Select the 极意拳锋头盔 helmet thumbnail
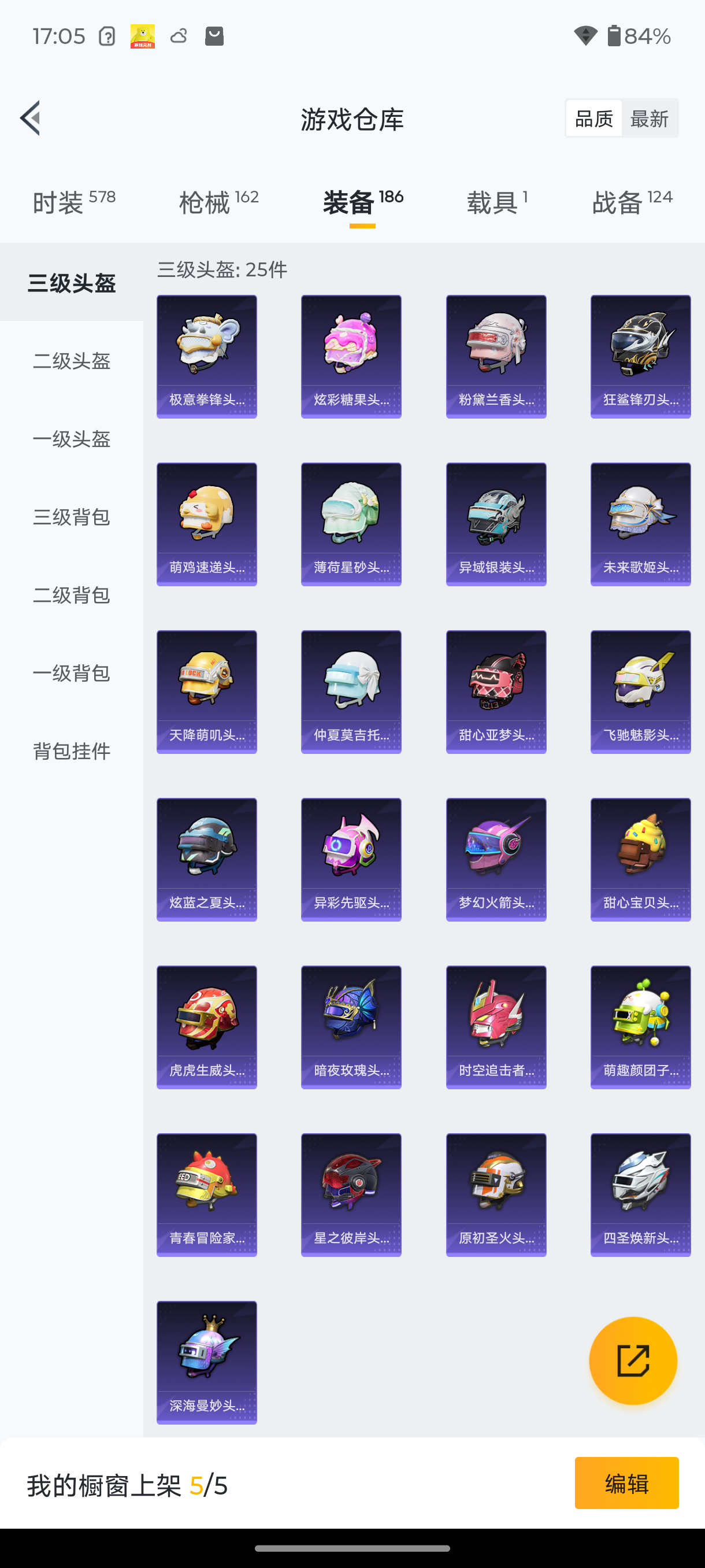 coord(206,356)
